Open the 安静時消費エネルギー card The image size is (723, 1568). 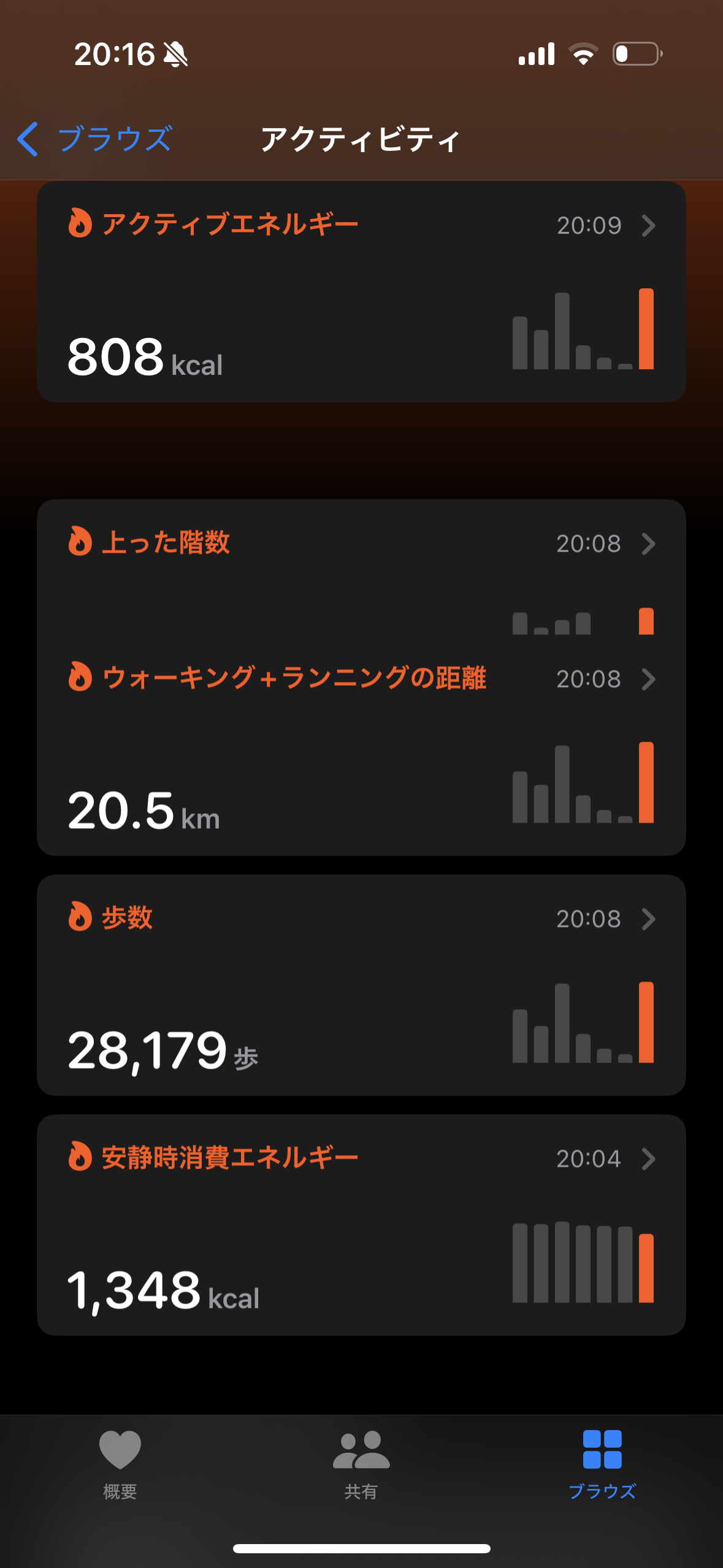[361, 1225]
